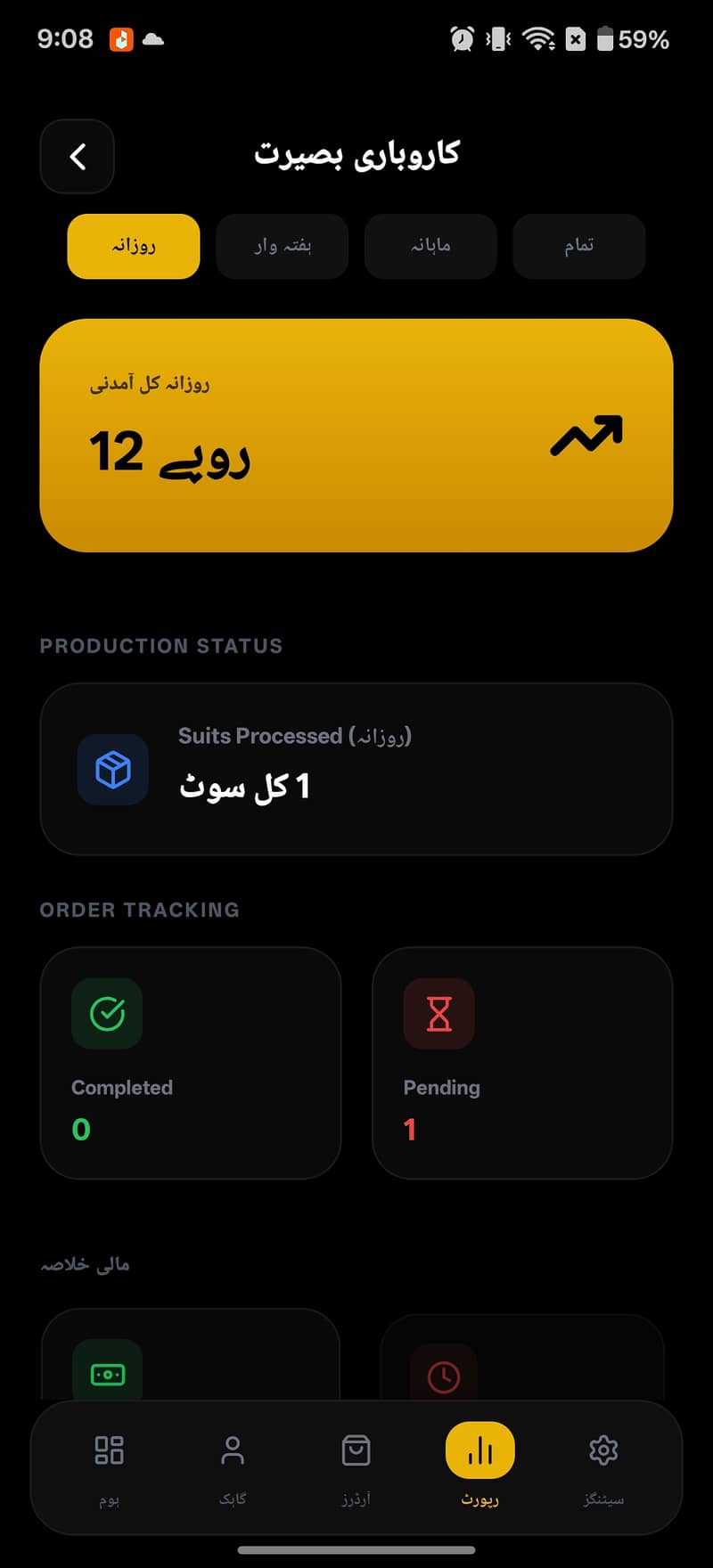Enable the ماہانہ monthly filter
The width and height of the screenshot is (713, 1568).
point(430,247)
